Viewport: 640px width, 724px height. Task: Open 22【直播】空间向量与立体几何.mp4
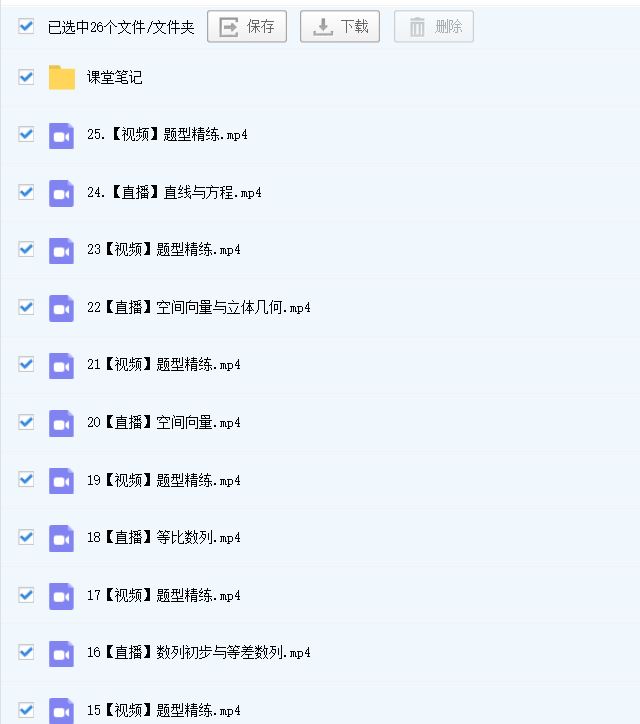[x=198, y=308]
